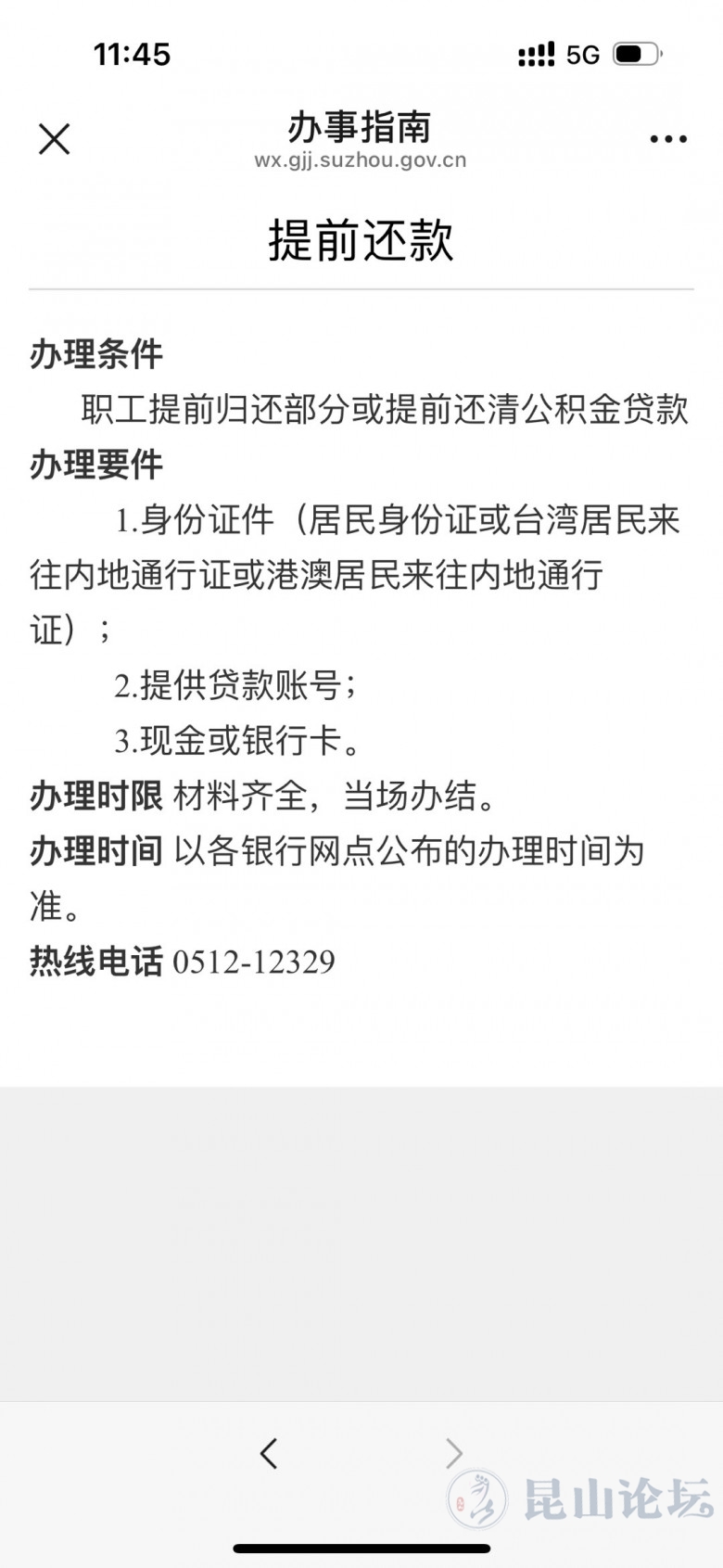This screenshot has height=1568, width=723.
Task: Close the 办事指南 web page
Action: (54, 140)
